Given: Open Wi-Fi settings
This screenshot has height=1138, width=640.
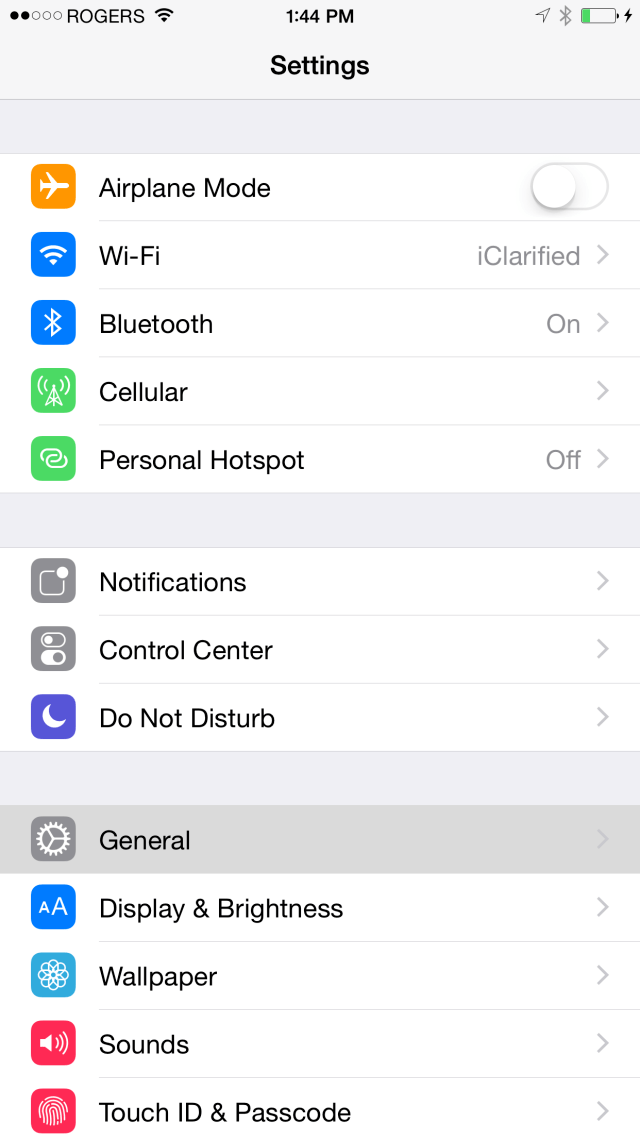Looking at the screenshot, I should 320,256.
